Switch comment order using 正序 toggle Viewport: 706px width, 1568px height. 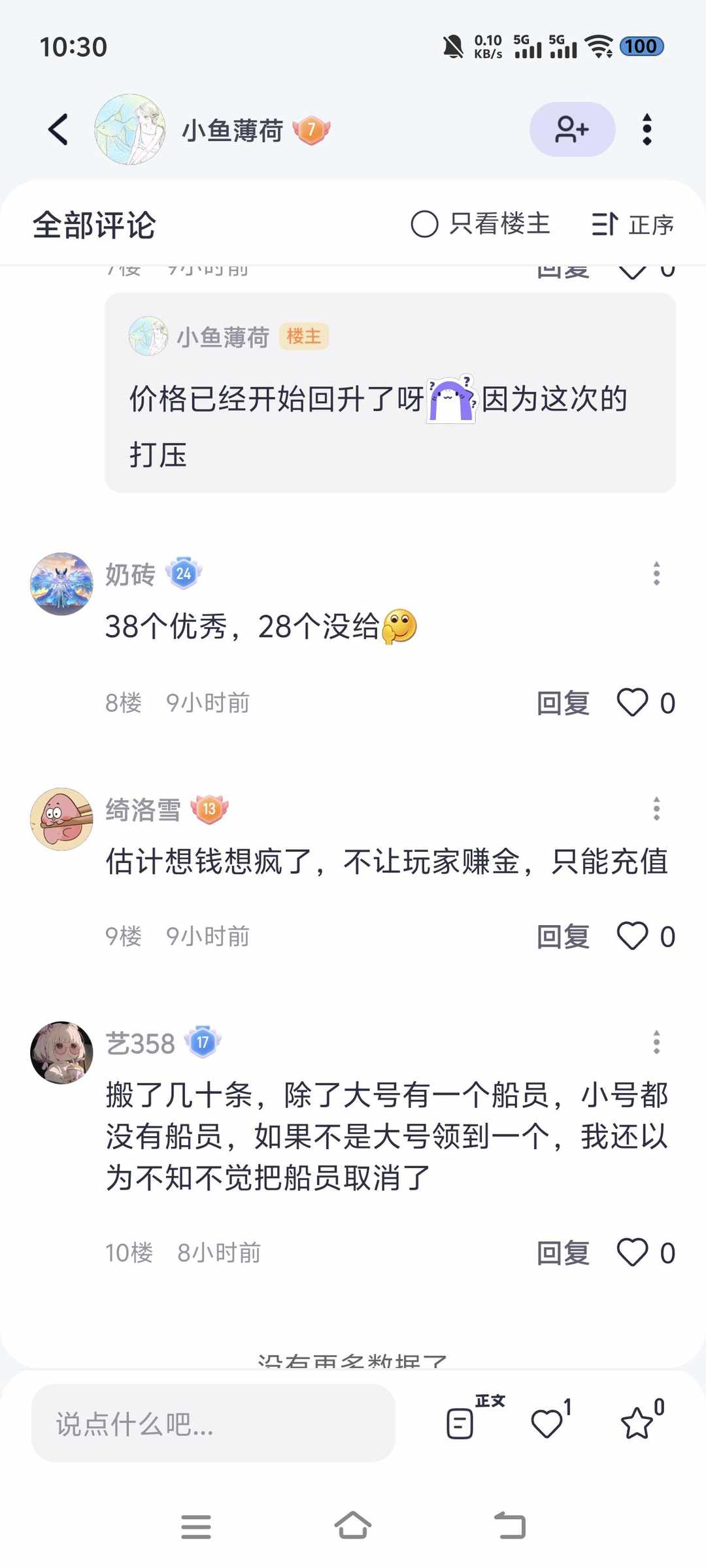point(633,224)
